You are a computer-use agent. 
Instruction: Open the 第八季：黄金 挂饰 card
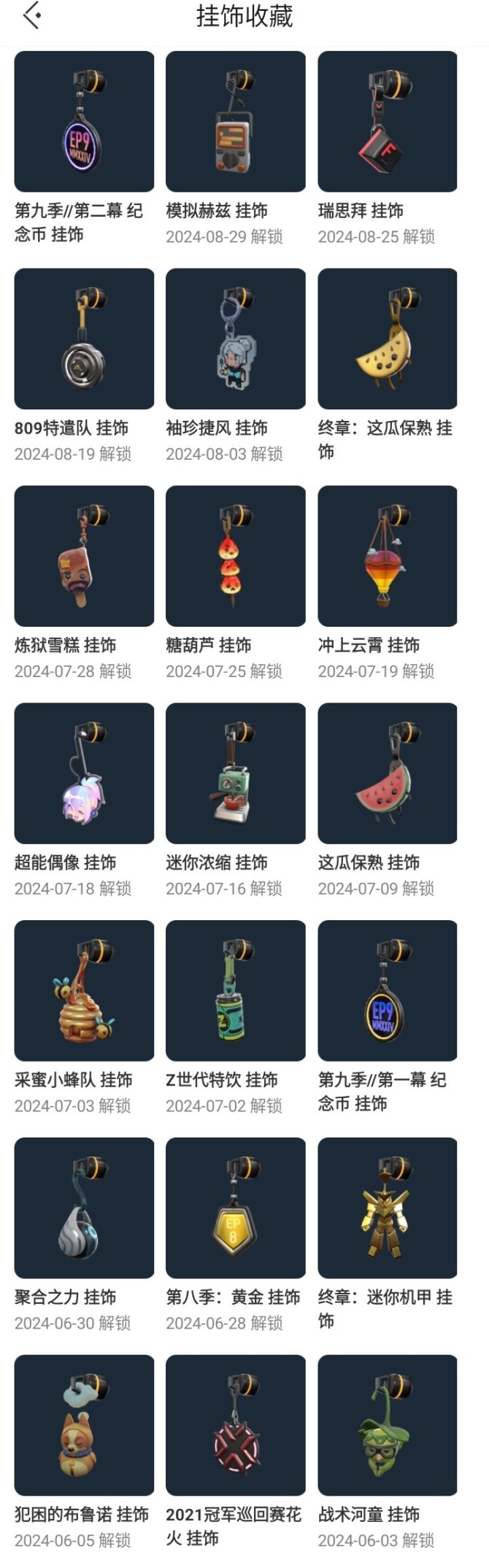[x=236, y=1208]
